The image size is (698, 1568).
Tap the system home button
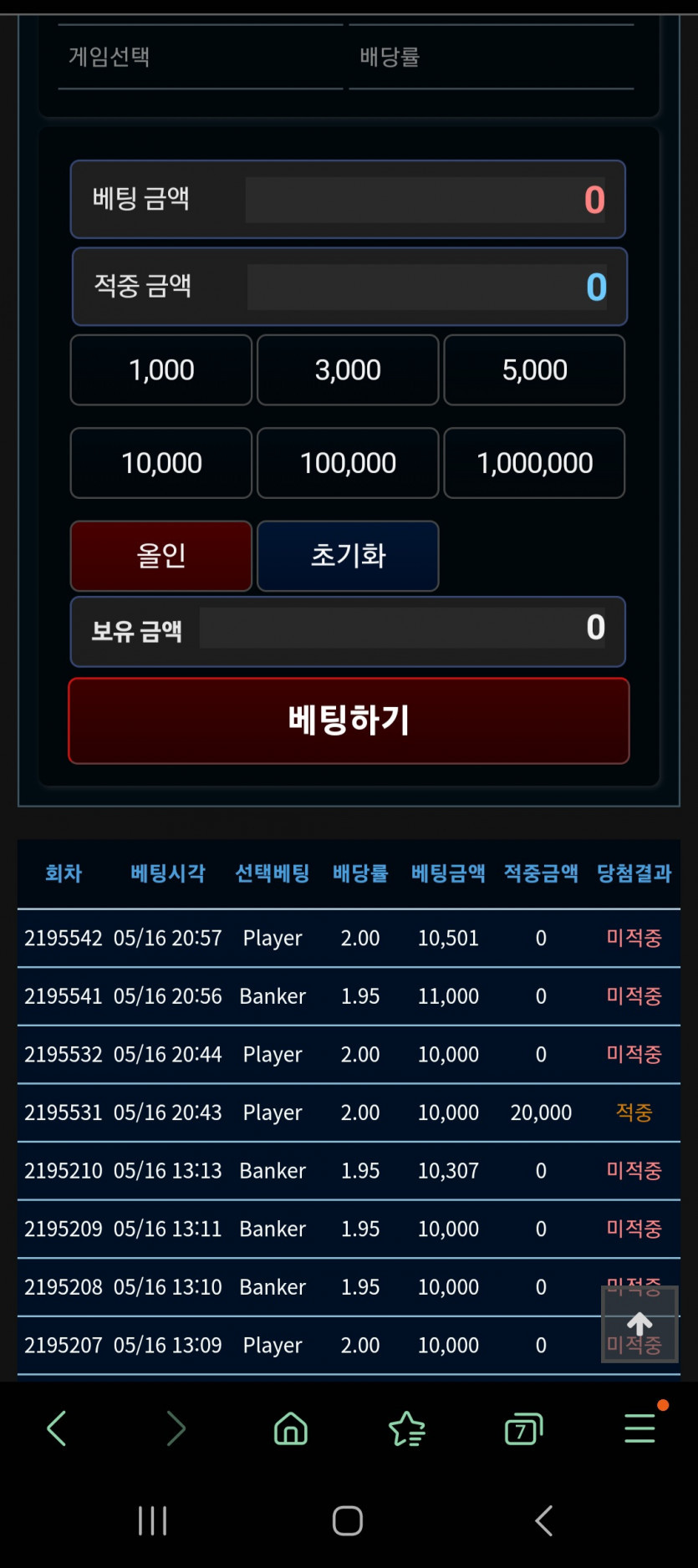(348, 1520)
